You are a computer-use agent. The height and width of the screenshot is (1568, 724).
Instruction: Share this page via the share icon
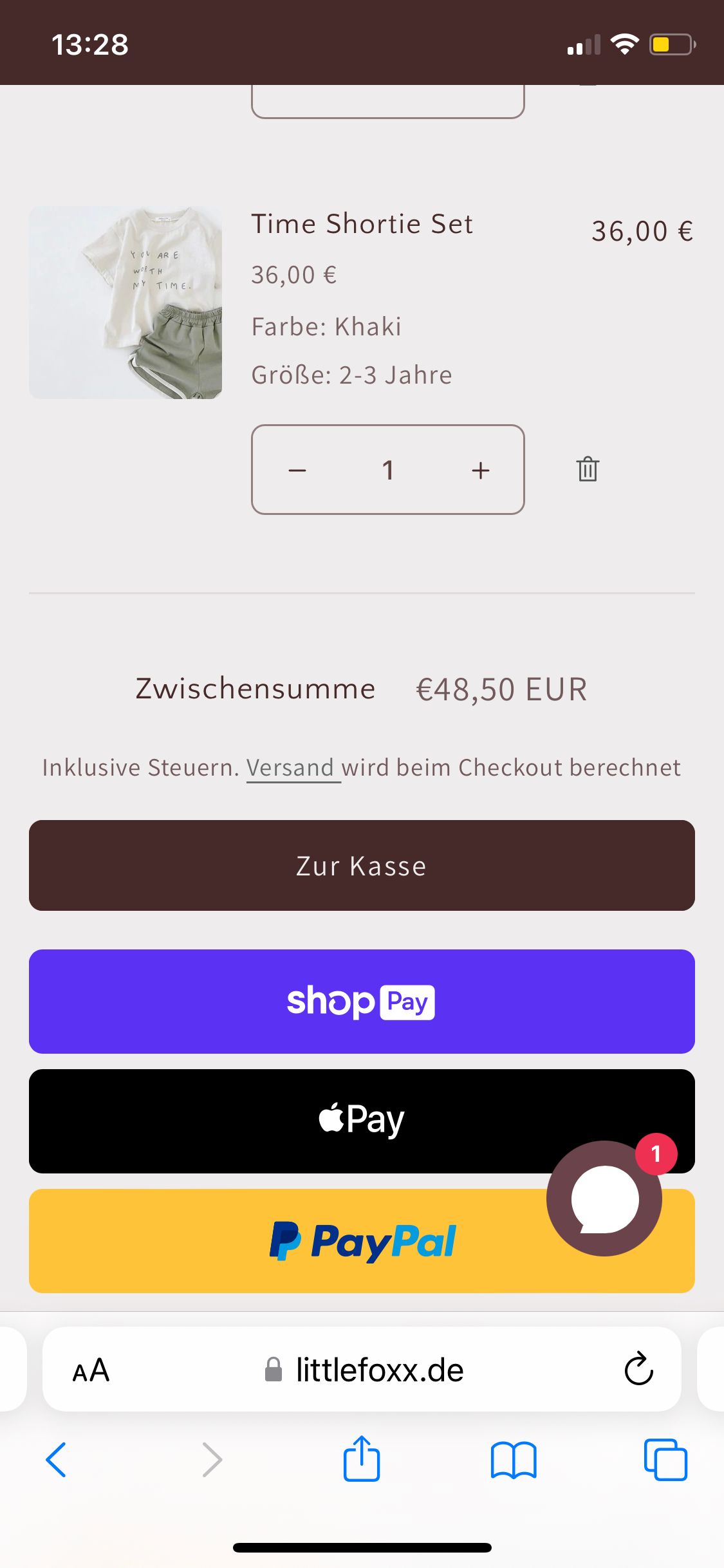(362, 1459)
